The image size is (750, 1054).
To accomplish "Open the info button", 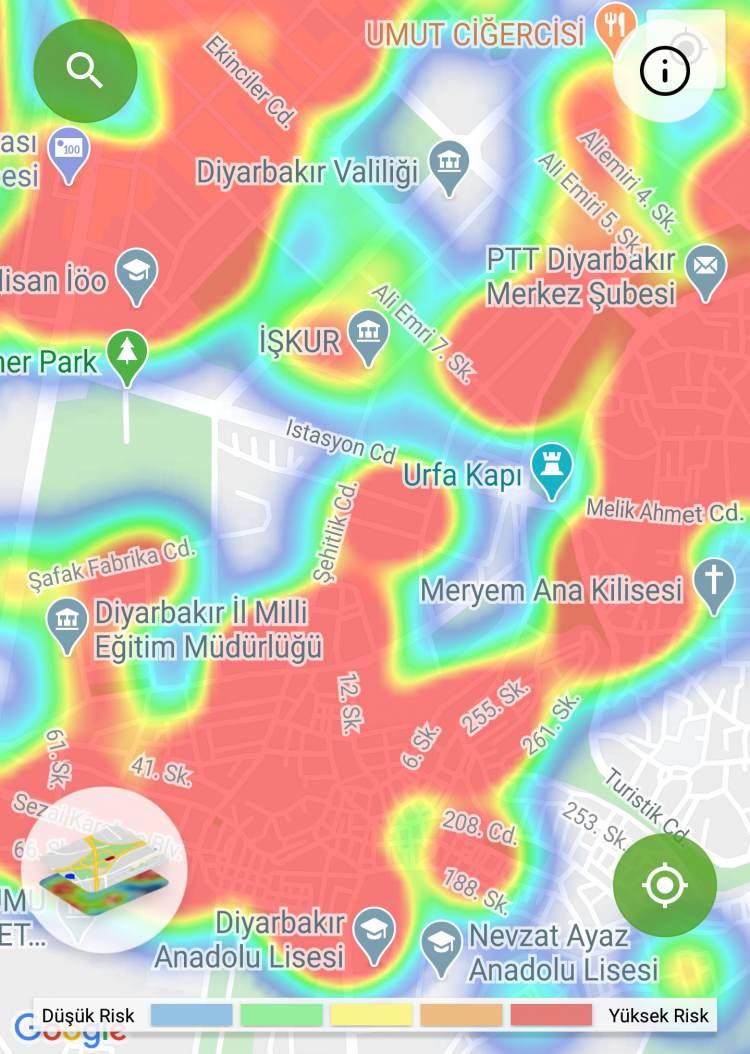I will [665, 71].
